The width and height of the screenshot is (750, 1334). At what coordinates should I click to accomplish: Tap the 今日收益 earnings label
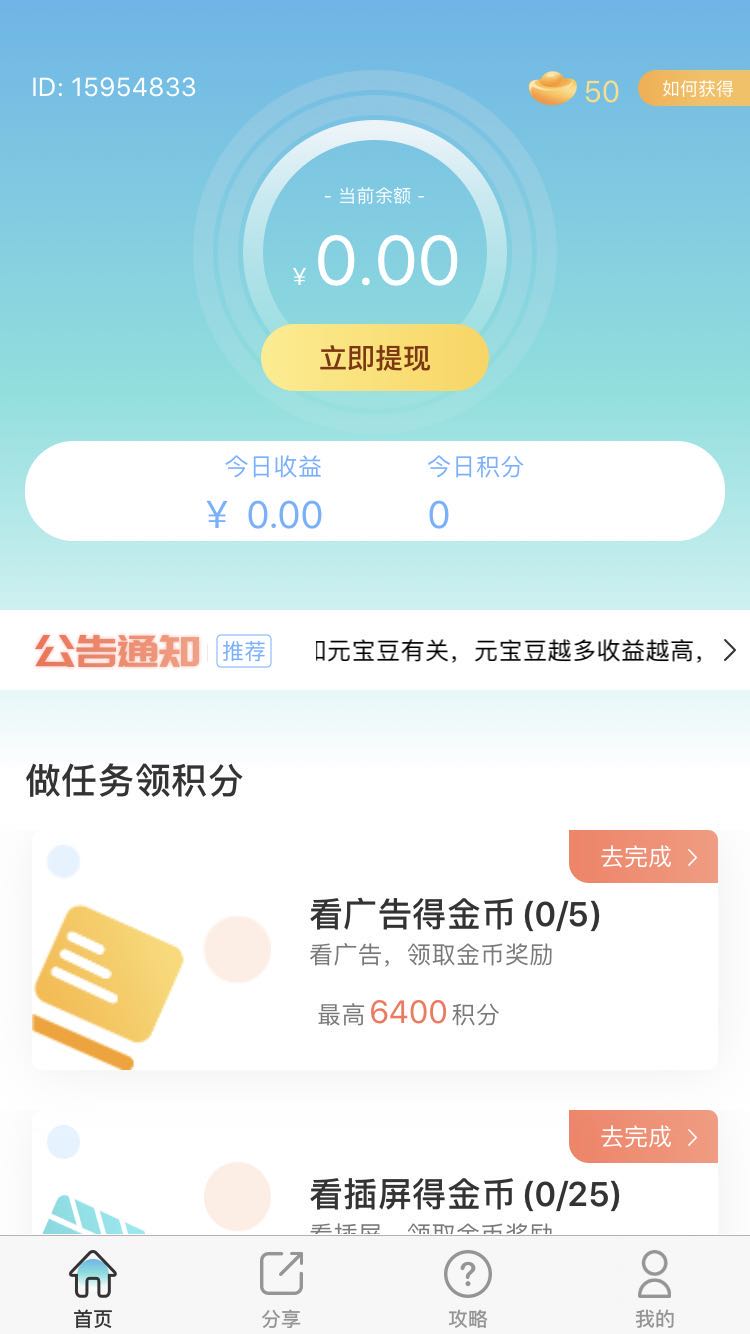271,466
